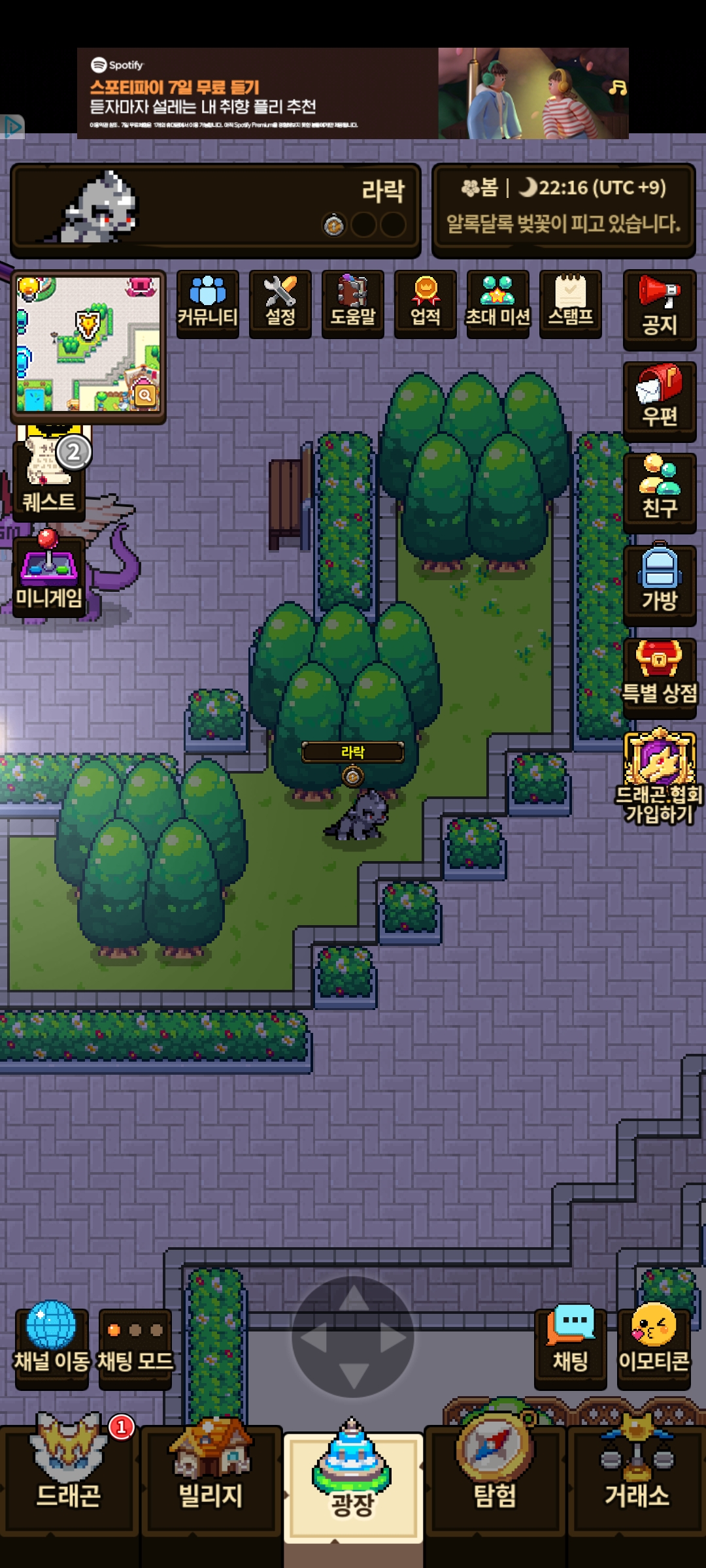706x1568 pixels.
Task: Check 공지 announcements
Action: (660, 310)
